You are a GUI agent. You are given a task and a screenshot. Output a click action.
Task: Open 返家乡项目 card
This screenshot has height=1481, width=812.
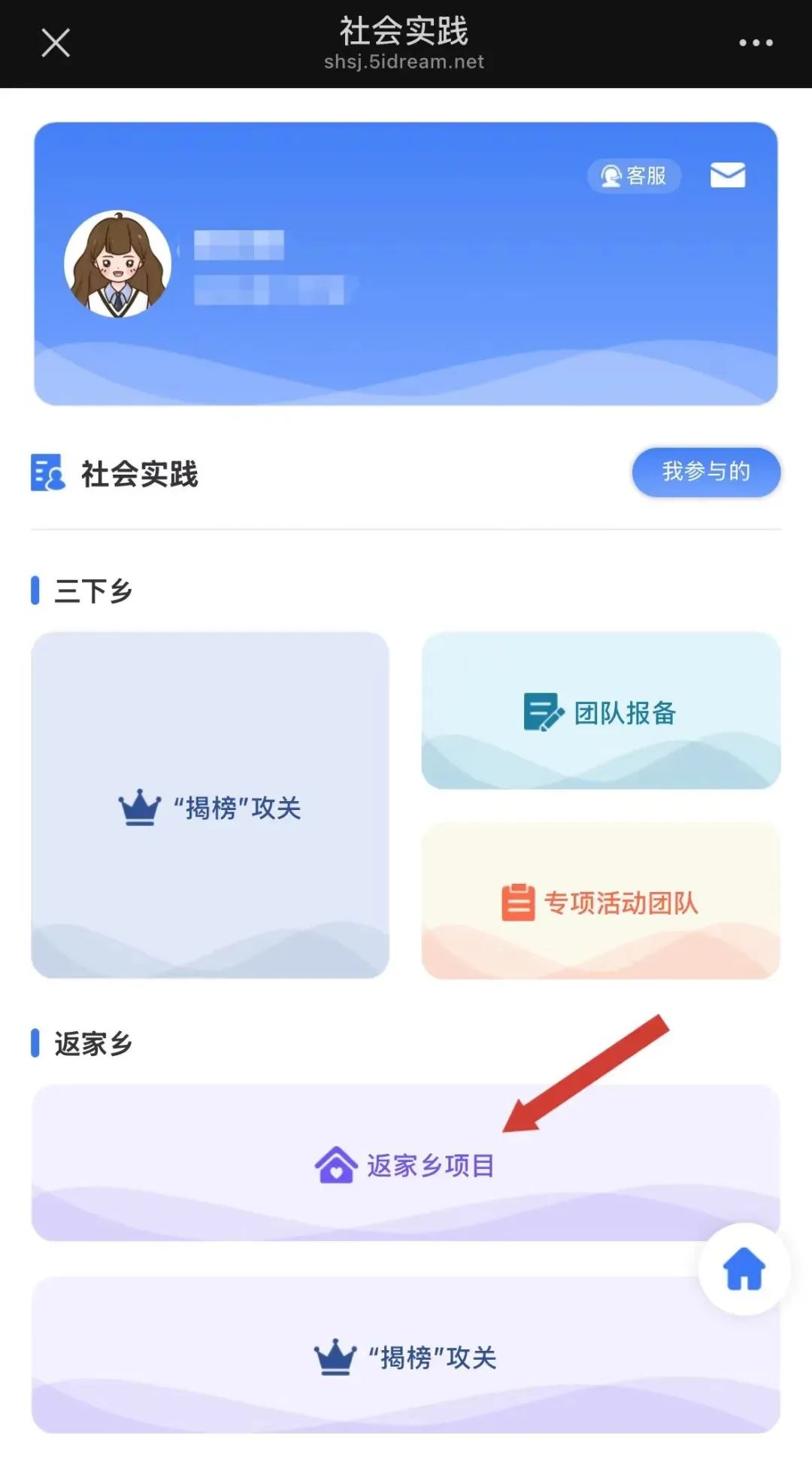tap(405, 1164)
